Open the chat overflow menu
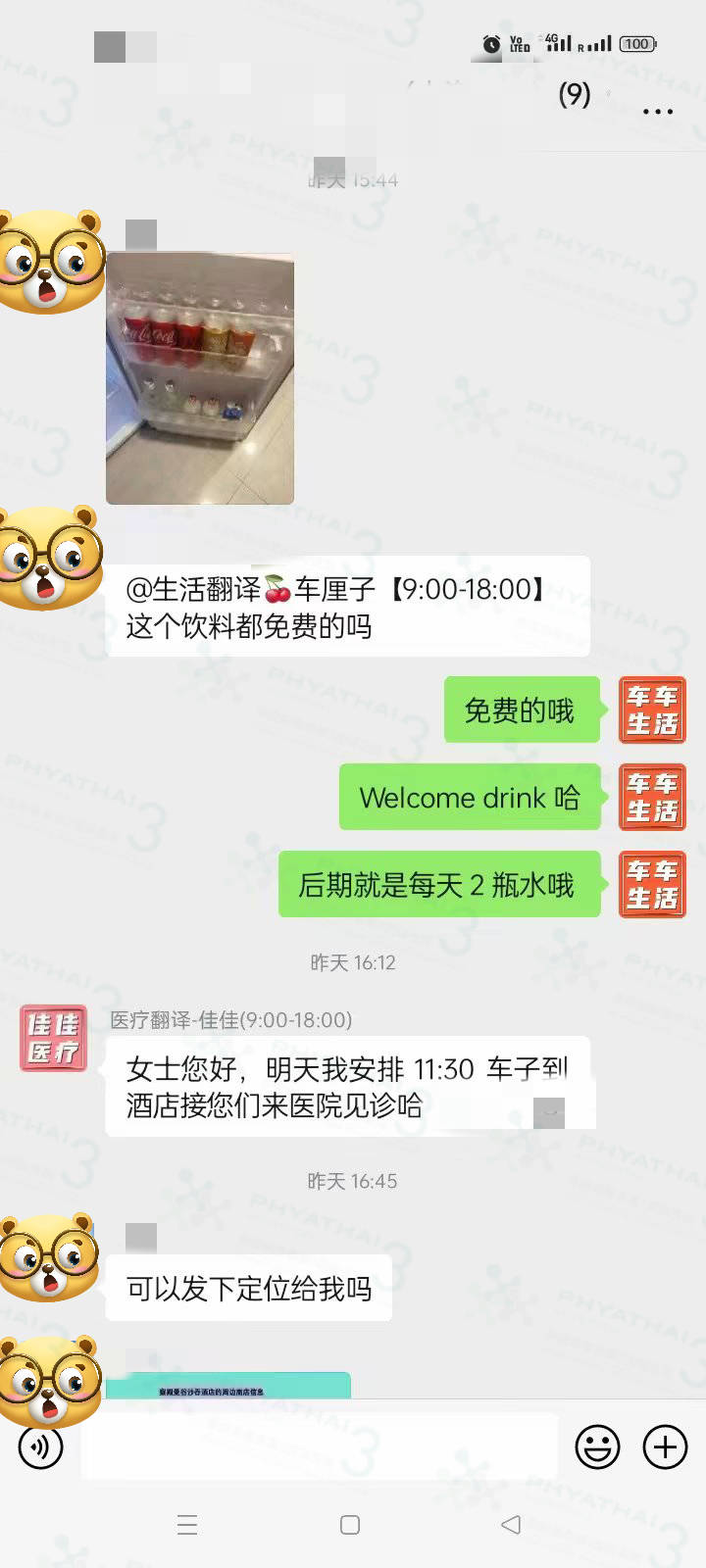This screenshot has height=1568, width=706. 657,112
